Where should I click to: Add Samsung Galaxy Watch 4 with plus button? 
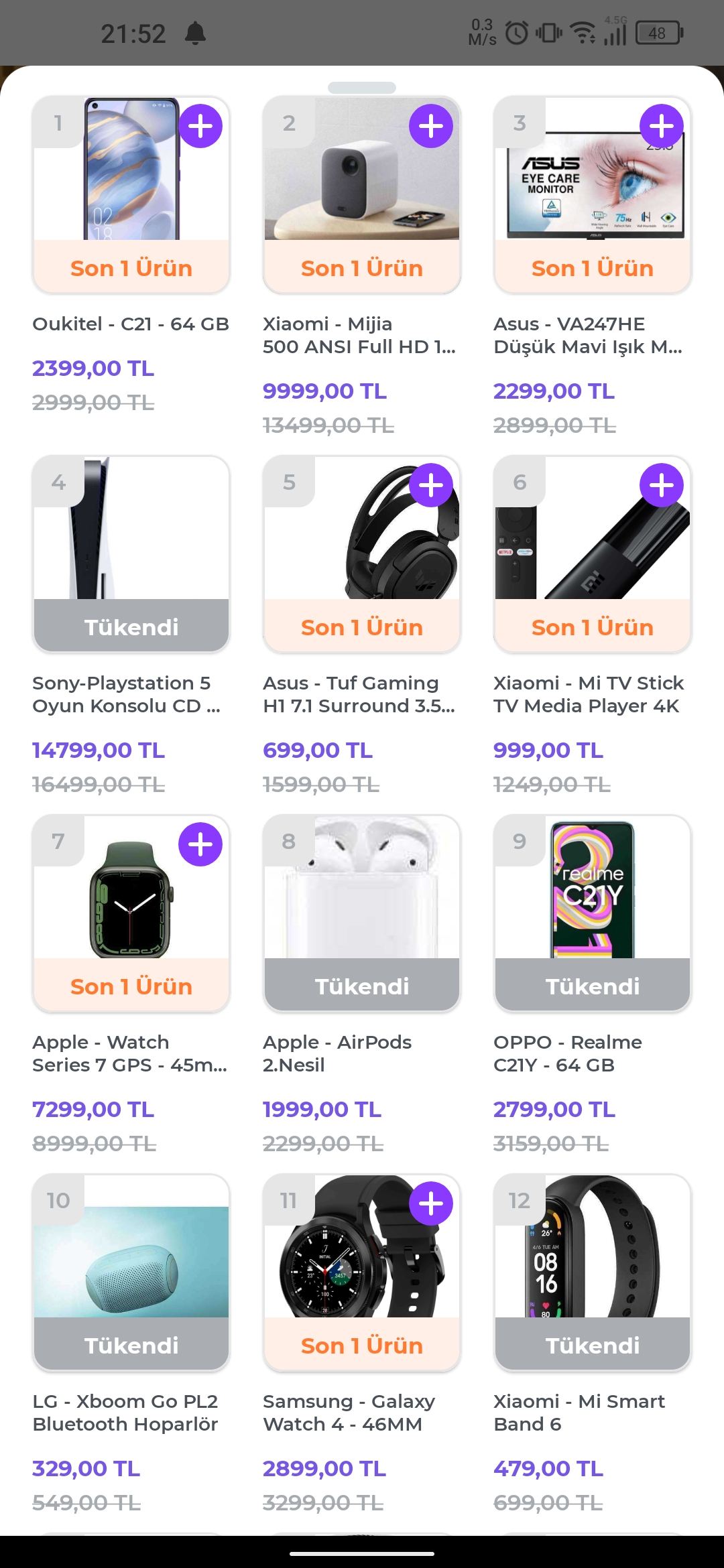431,1203
